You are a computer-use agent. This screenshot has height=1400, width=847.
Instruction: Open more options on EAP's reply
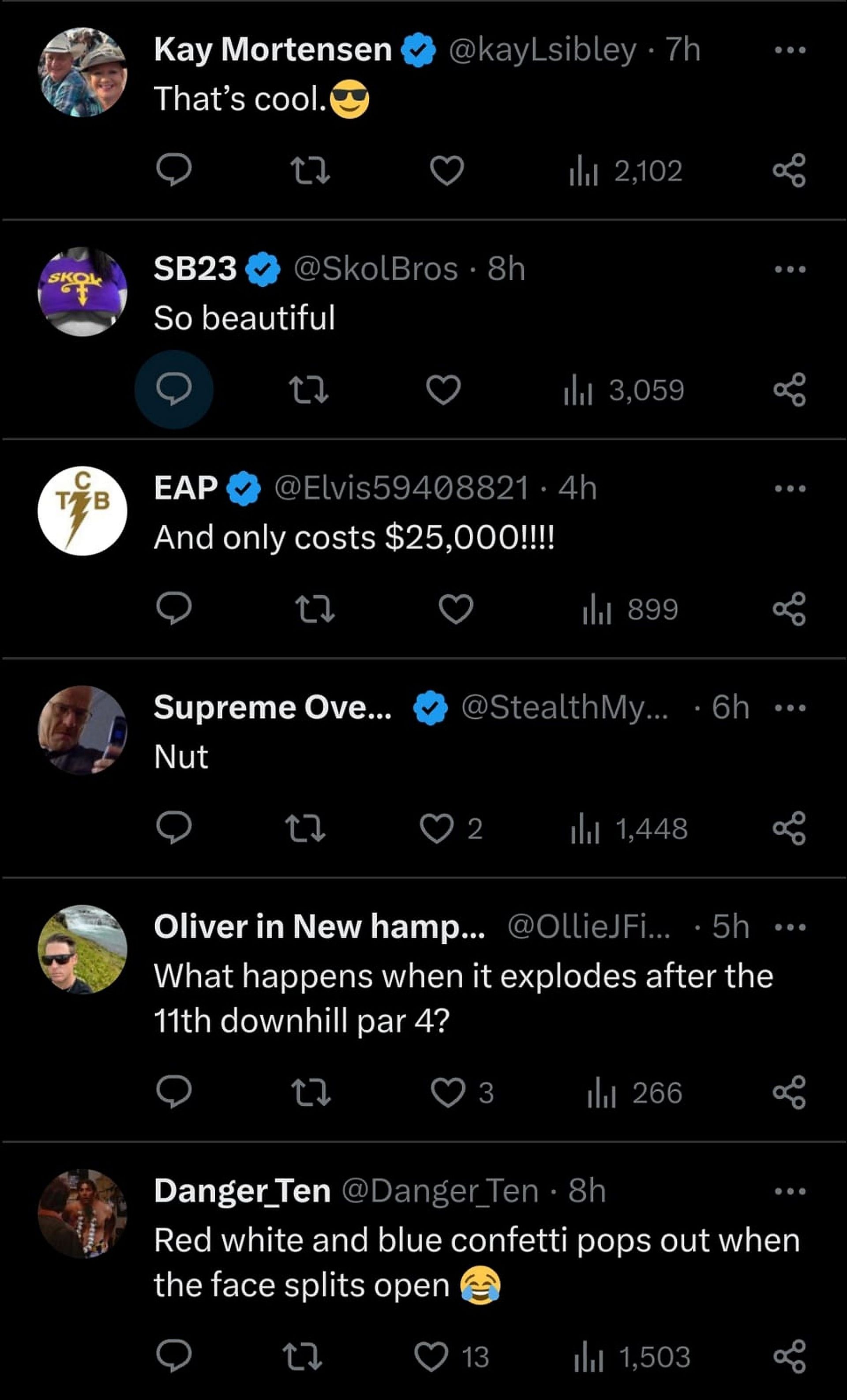point(790,488)
